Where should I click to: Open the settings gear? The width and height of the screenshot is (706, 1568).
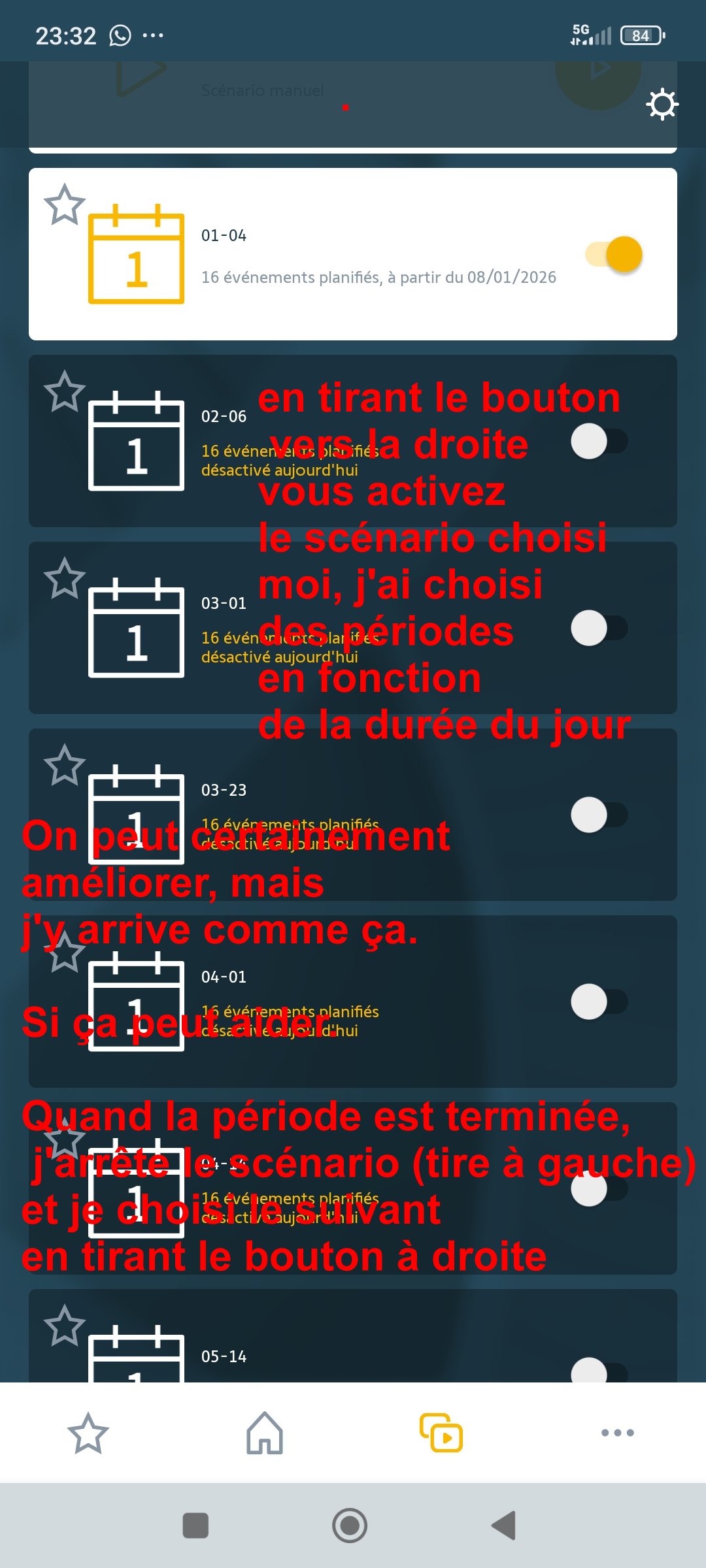coord(662,105)
